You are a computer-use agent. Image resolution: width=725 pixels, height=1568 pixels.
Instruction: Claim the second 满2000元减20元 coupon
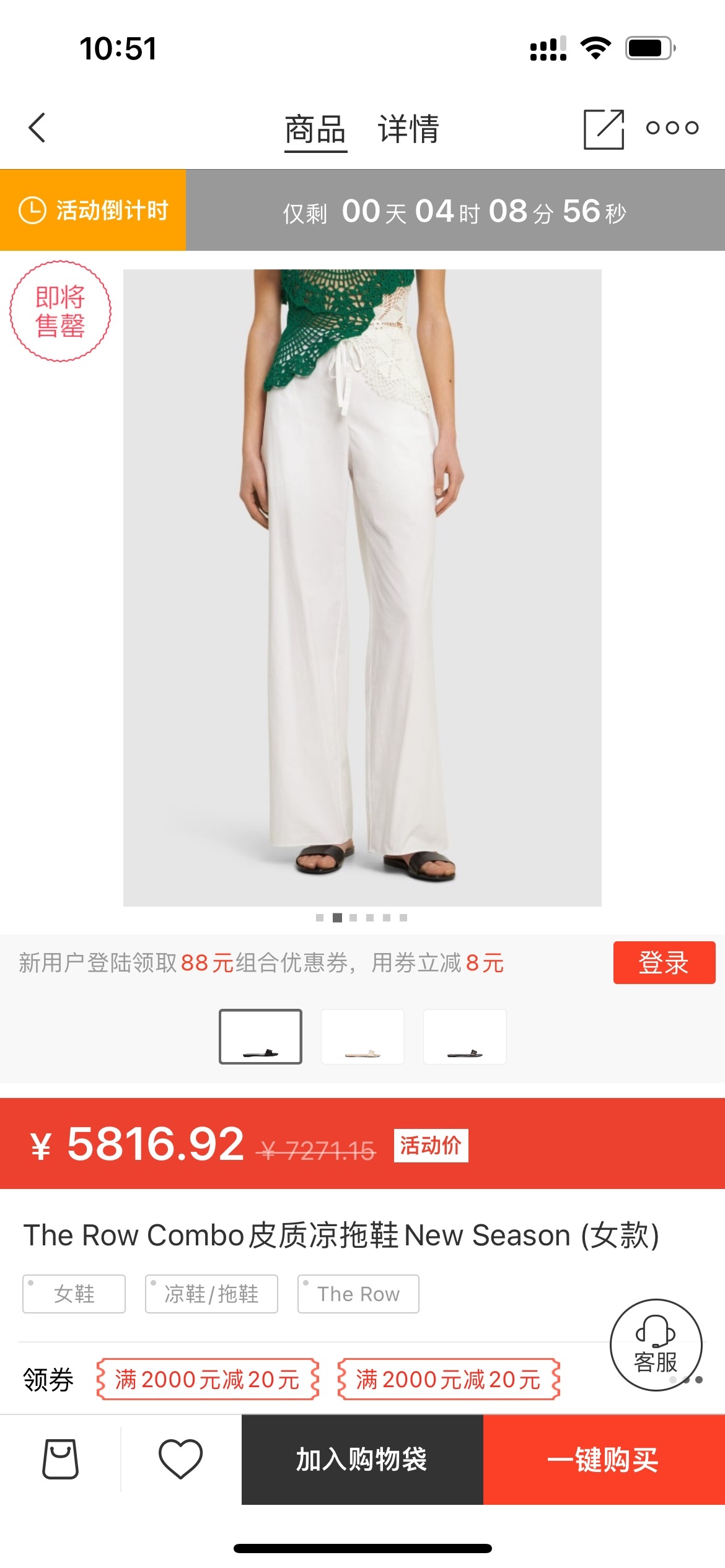pyautogui.click(x=449, y=1379)
